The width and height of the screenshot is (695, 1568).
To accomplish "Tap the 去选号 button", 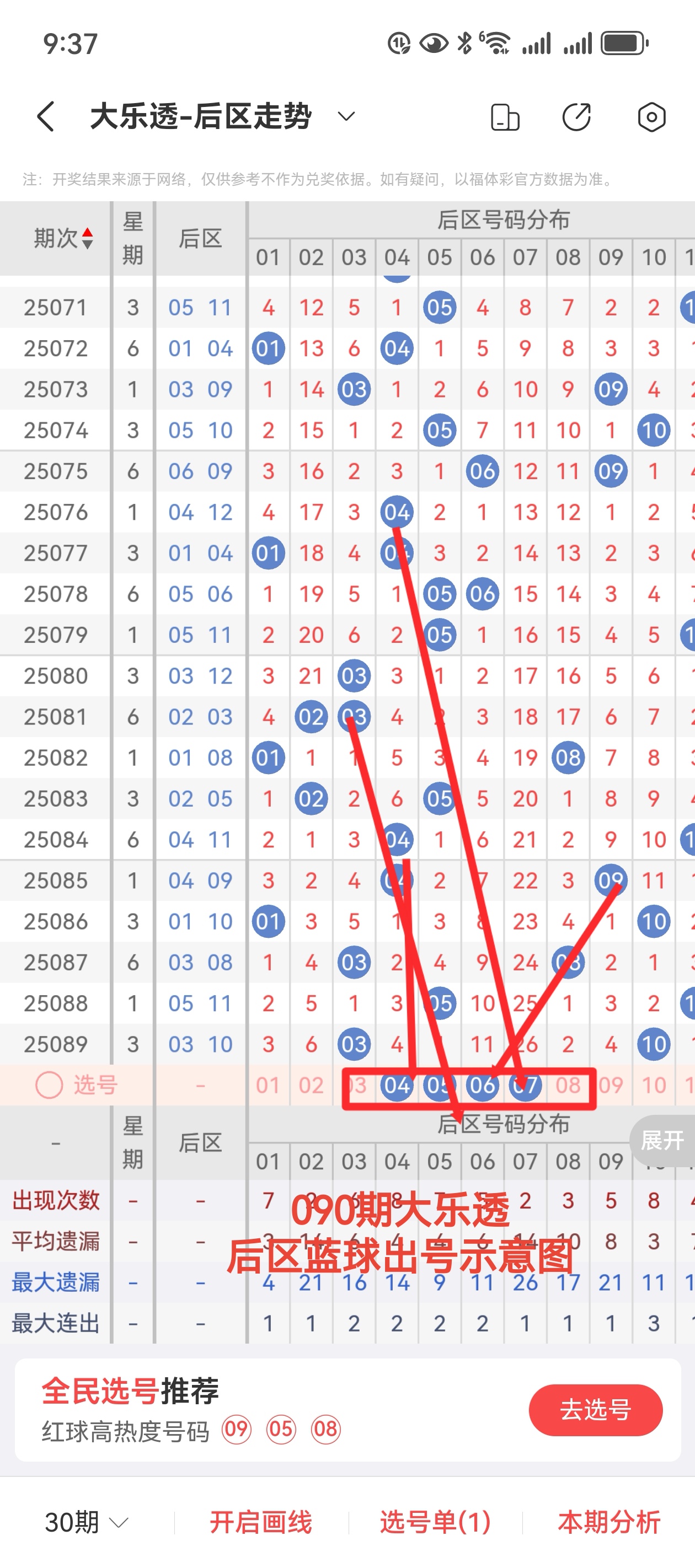I will 595,1410.
